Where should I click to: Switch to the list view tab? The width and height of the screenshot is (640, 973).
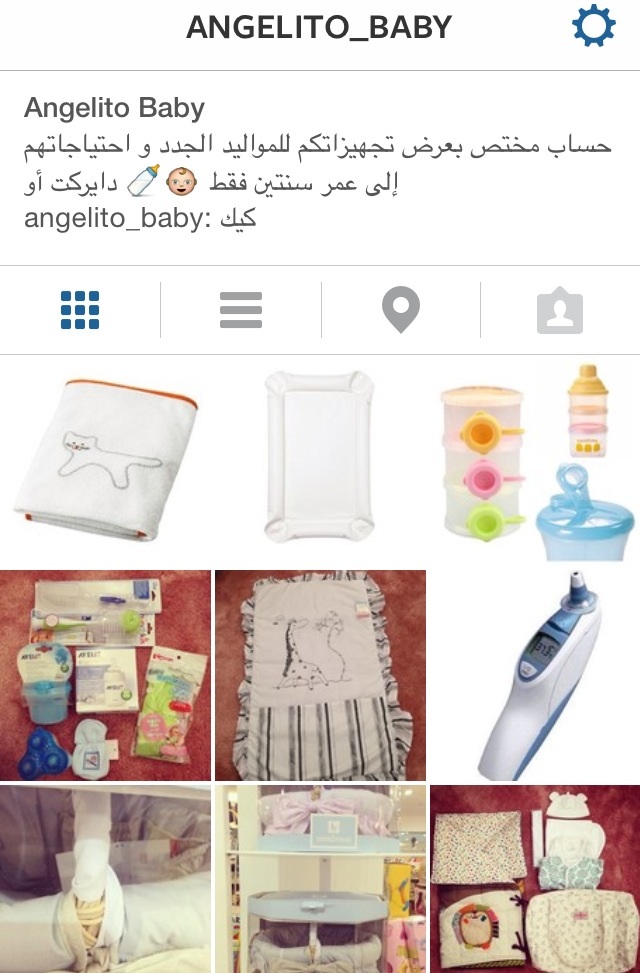[240, 310]
